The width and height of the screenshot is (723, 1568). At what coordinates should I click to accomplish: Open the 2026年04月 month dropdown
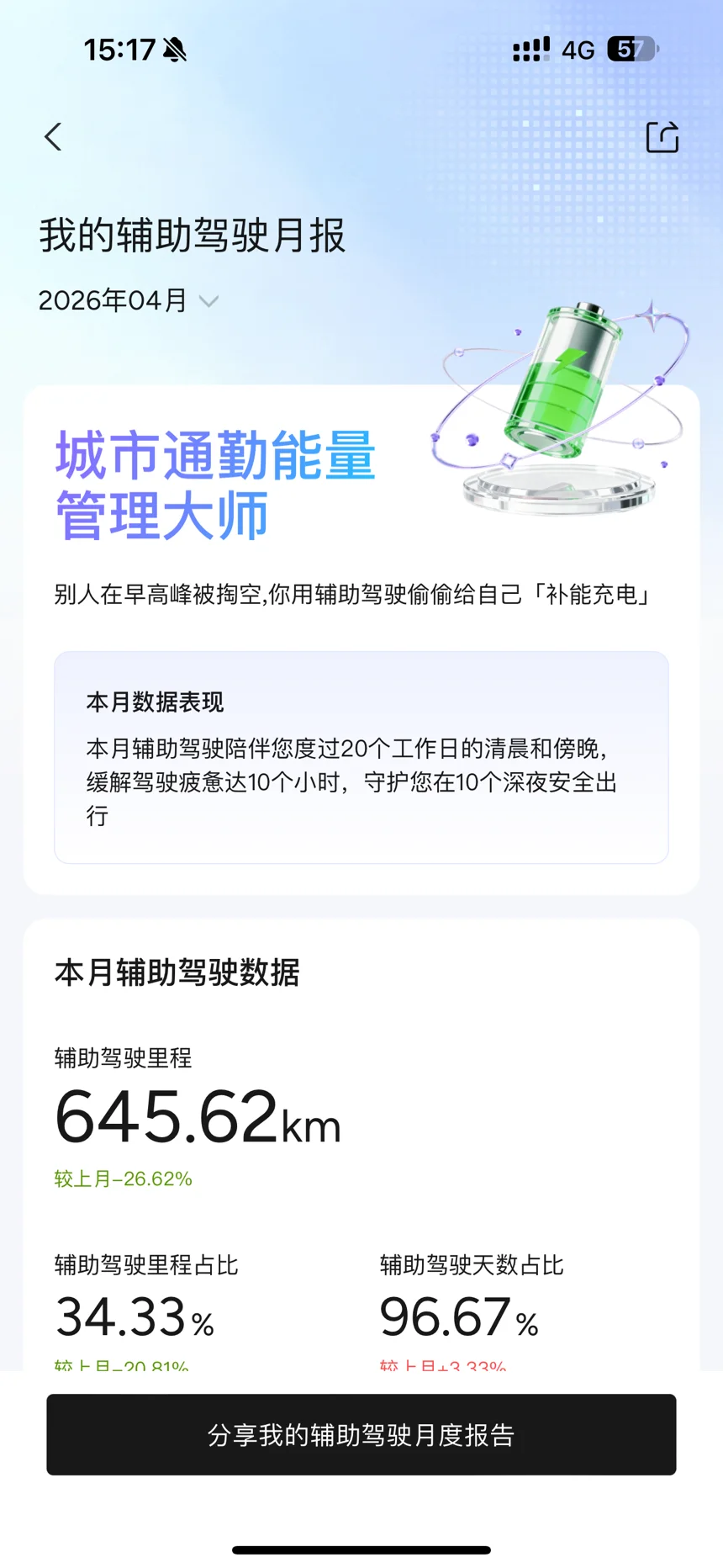click(129, 300)
